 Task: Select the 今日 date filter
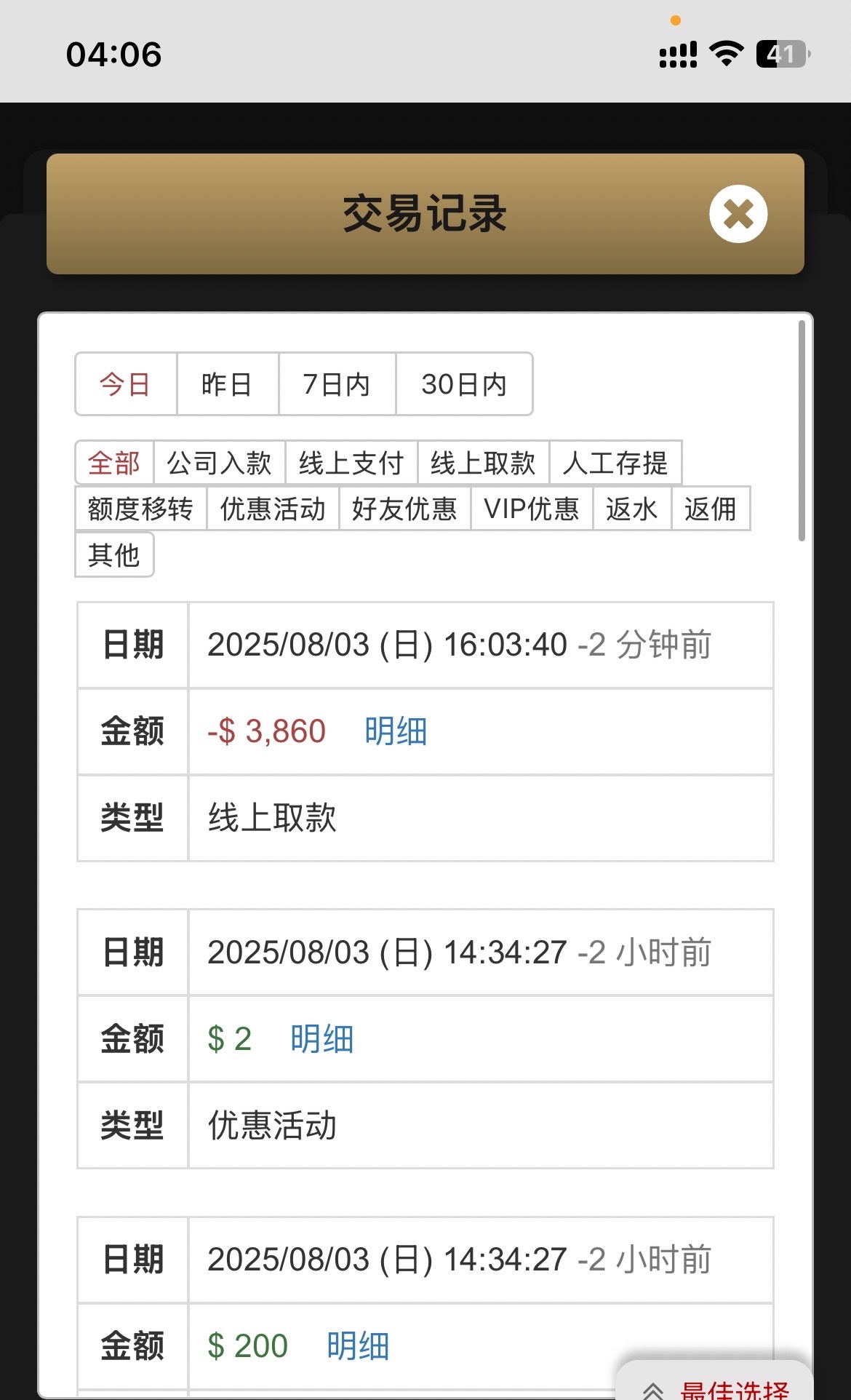[x=125, y=384]
